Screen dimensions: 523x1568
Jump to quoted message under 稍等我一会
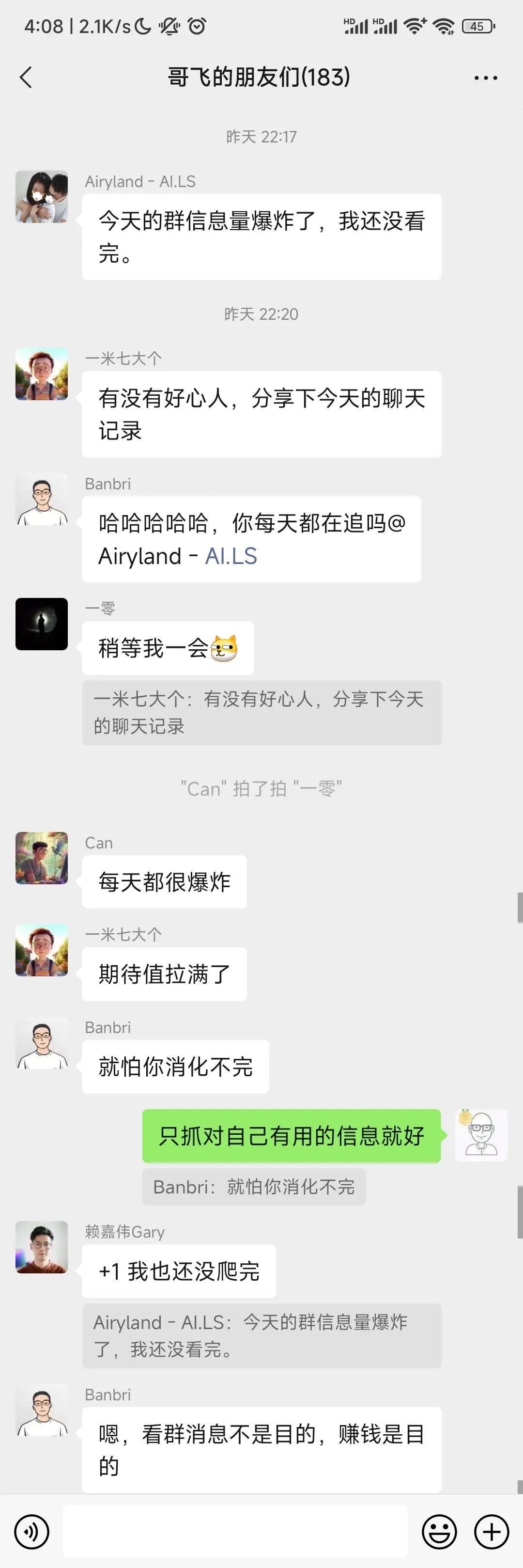click(261, 712)
